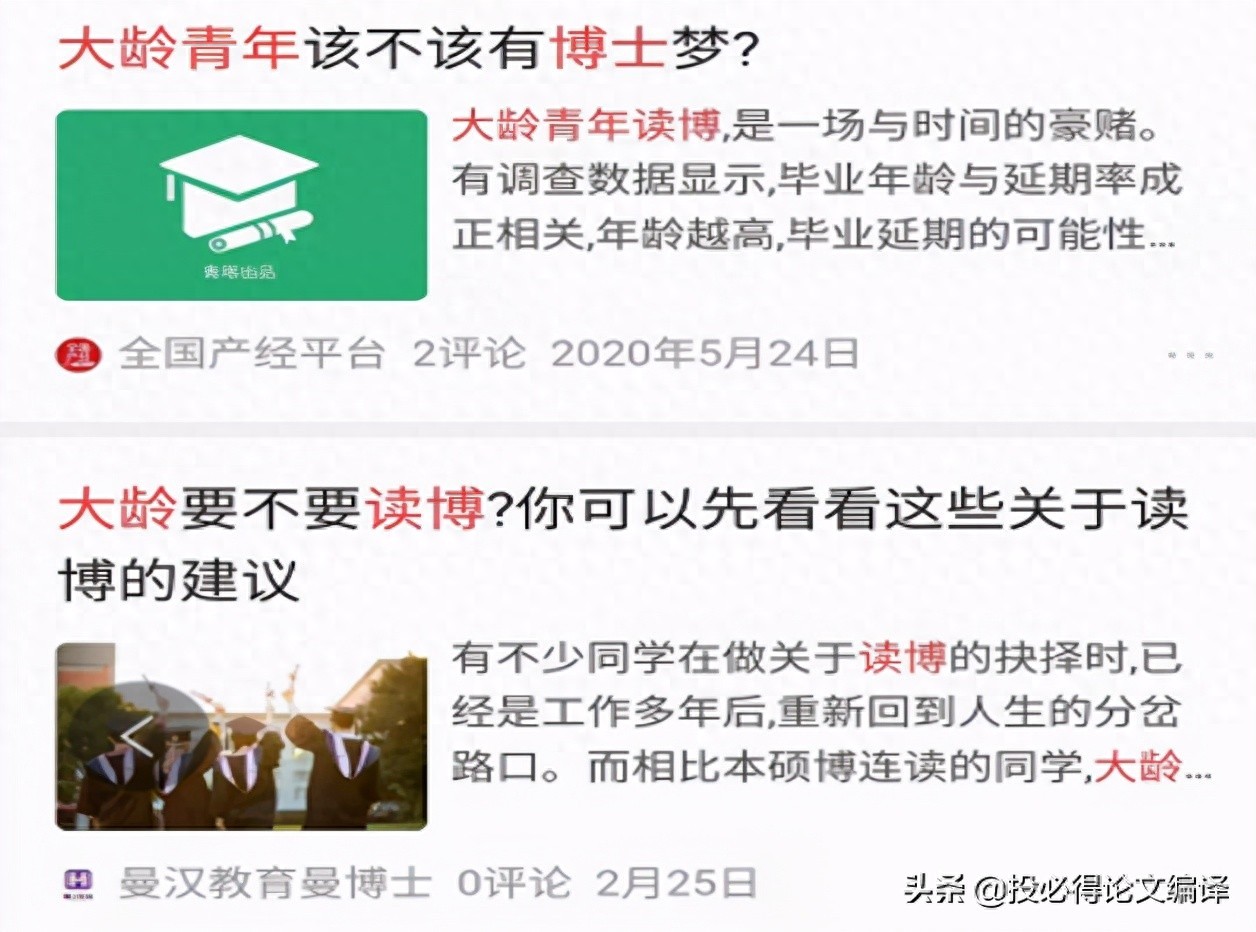Tap the green graduation cap thumbnail
Screen dimensions: 1256x932
[x=241, y=205]
